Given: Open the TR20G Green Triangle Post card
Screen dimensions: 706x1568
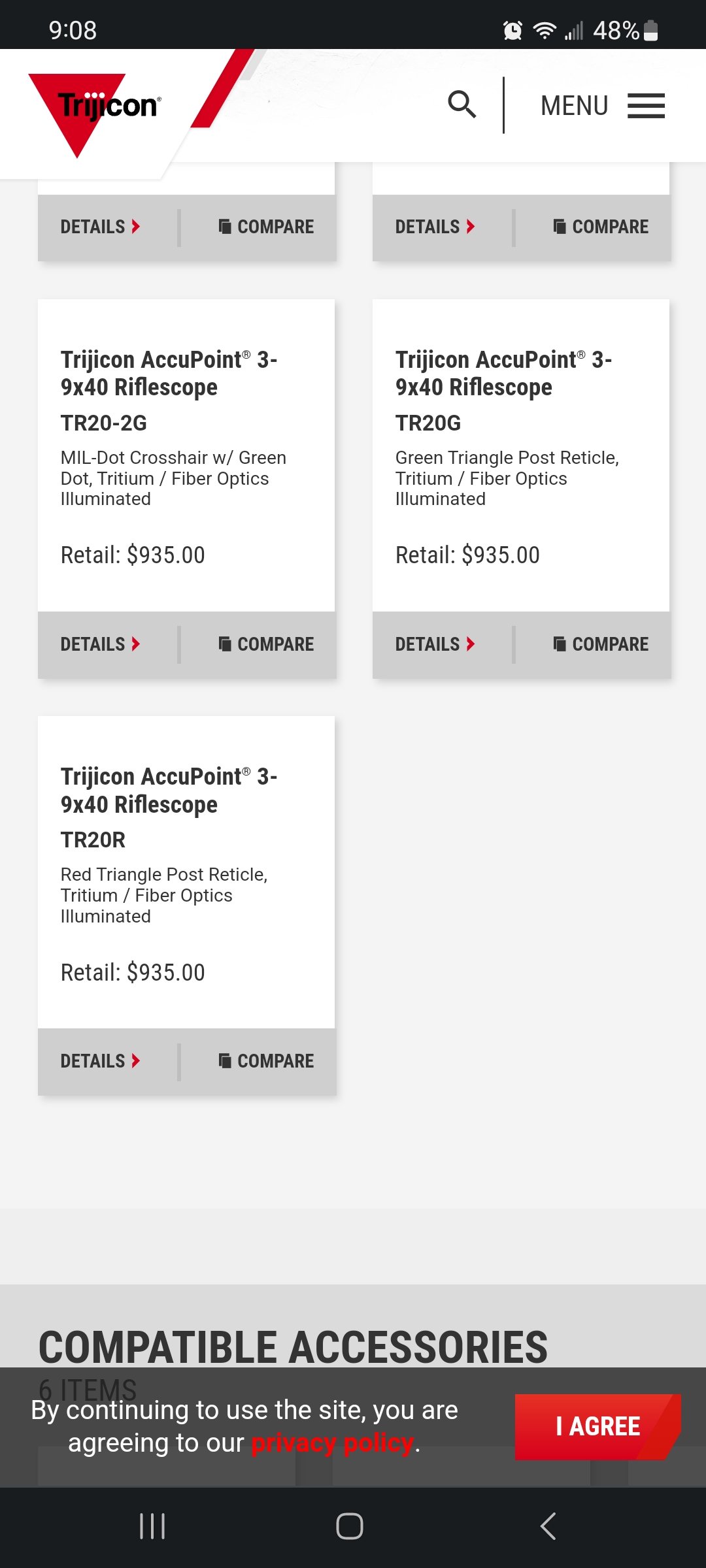Looking at the screenshot, I should pyautogui.click(x=521, y=455).
